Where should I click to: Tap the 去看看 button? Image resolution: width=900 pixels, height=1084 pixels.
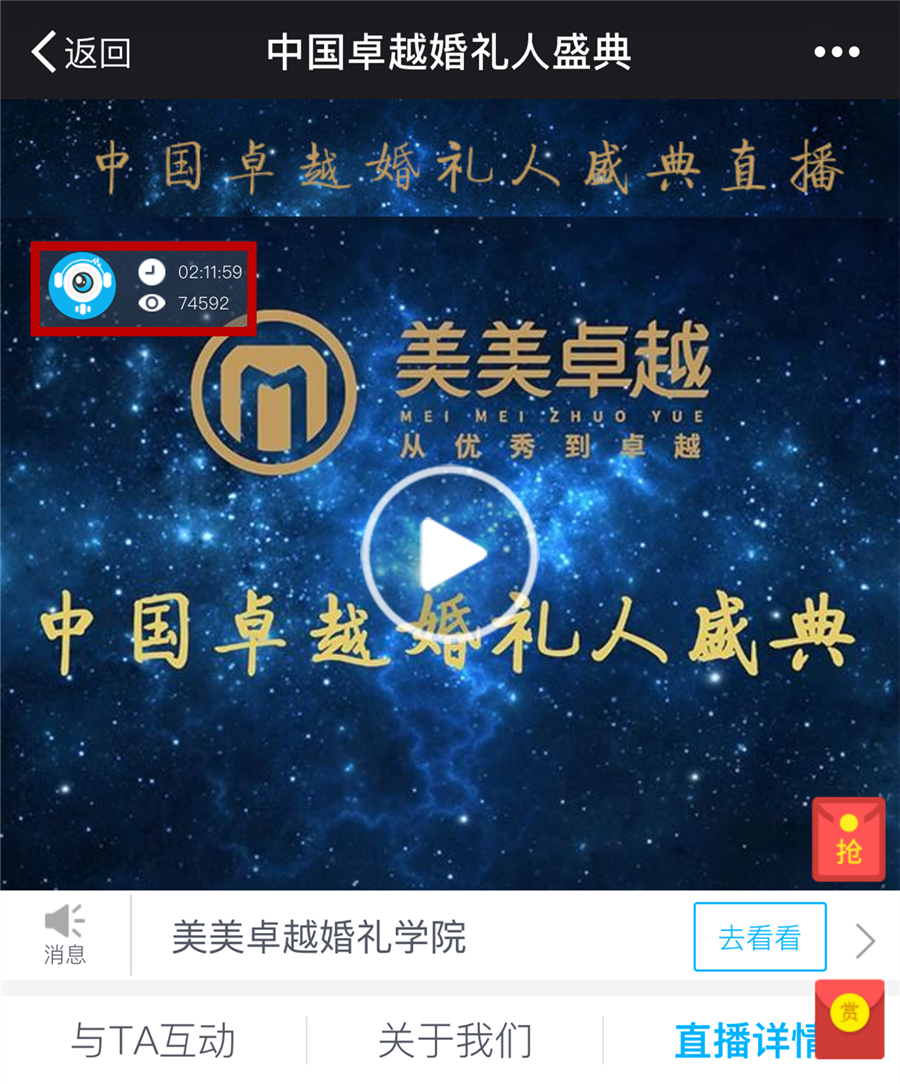[760, 937]
